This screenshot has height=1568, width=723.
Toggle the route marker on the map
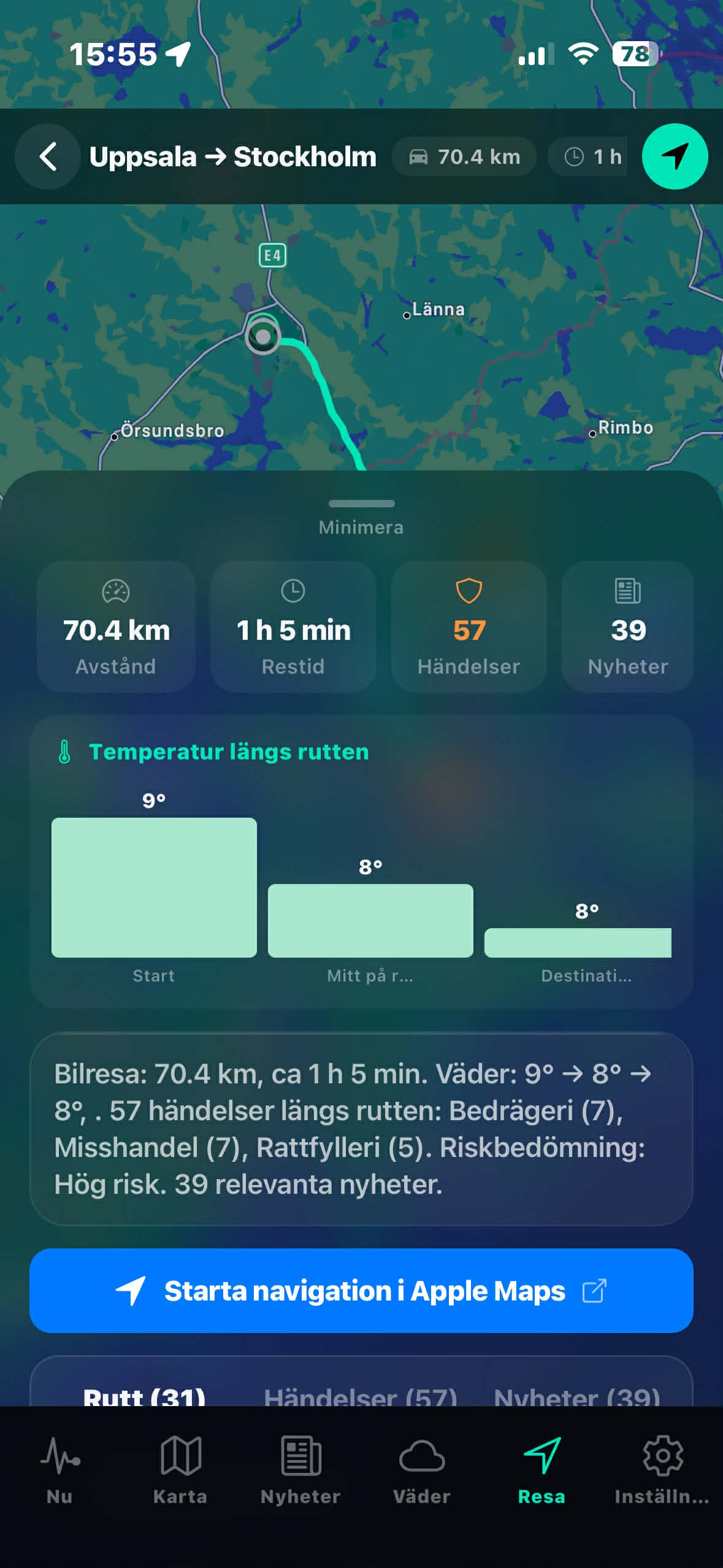pyautogui.click(x=262, y=336)
